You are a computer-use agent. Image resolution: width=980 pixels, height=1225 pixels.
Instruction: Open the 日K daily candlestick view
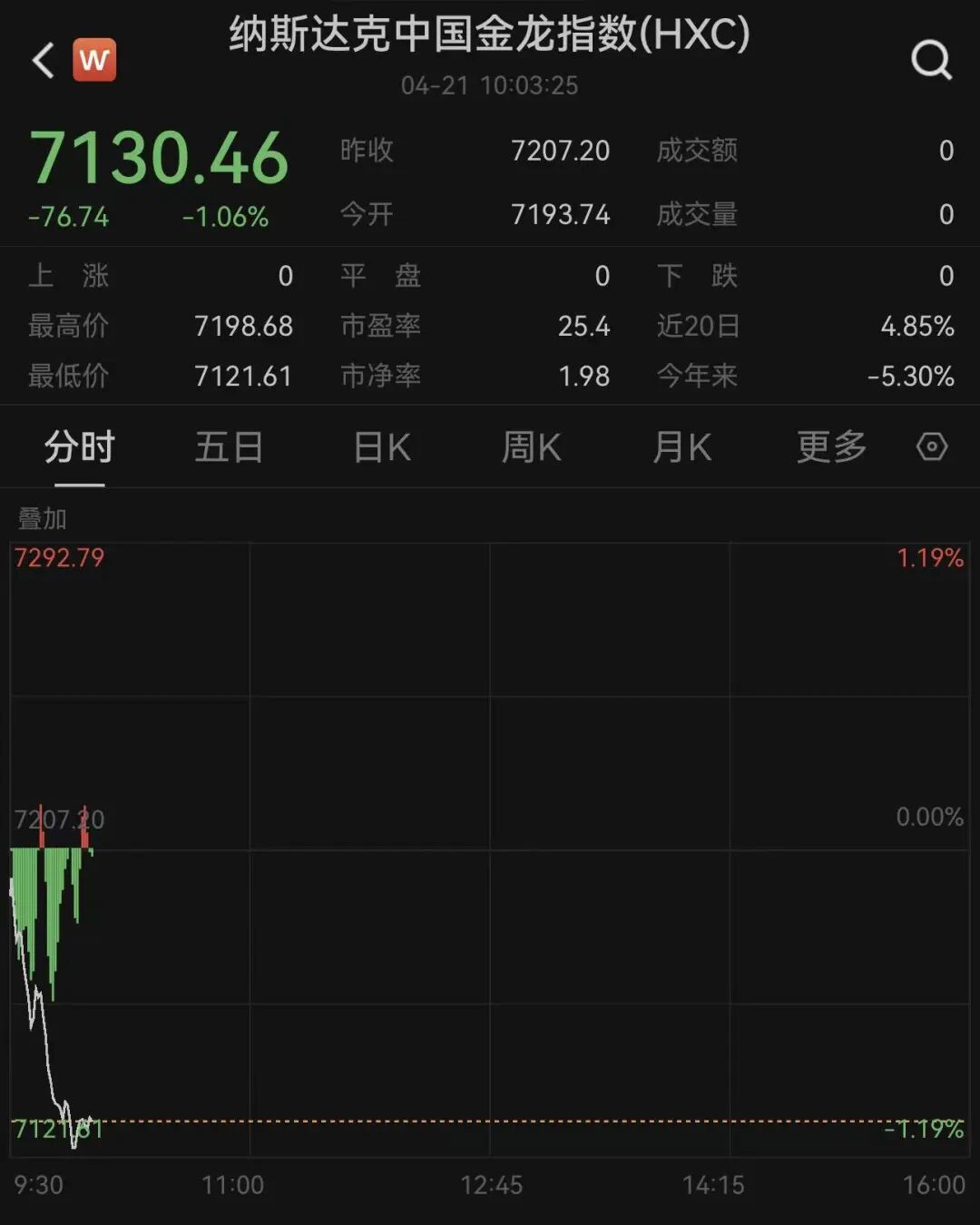(x=380, y=446)
